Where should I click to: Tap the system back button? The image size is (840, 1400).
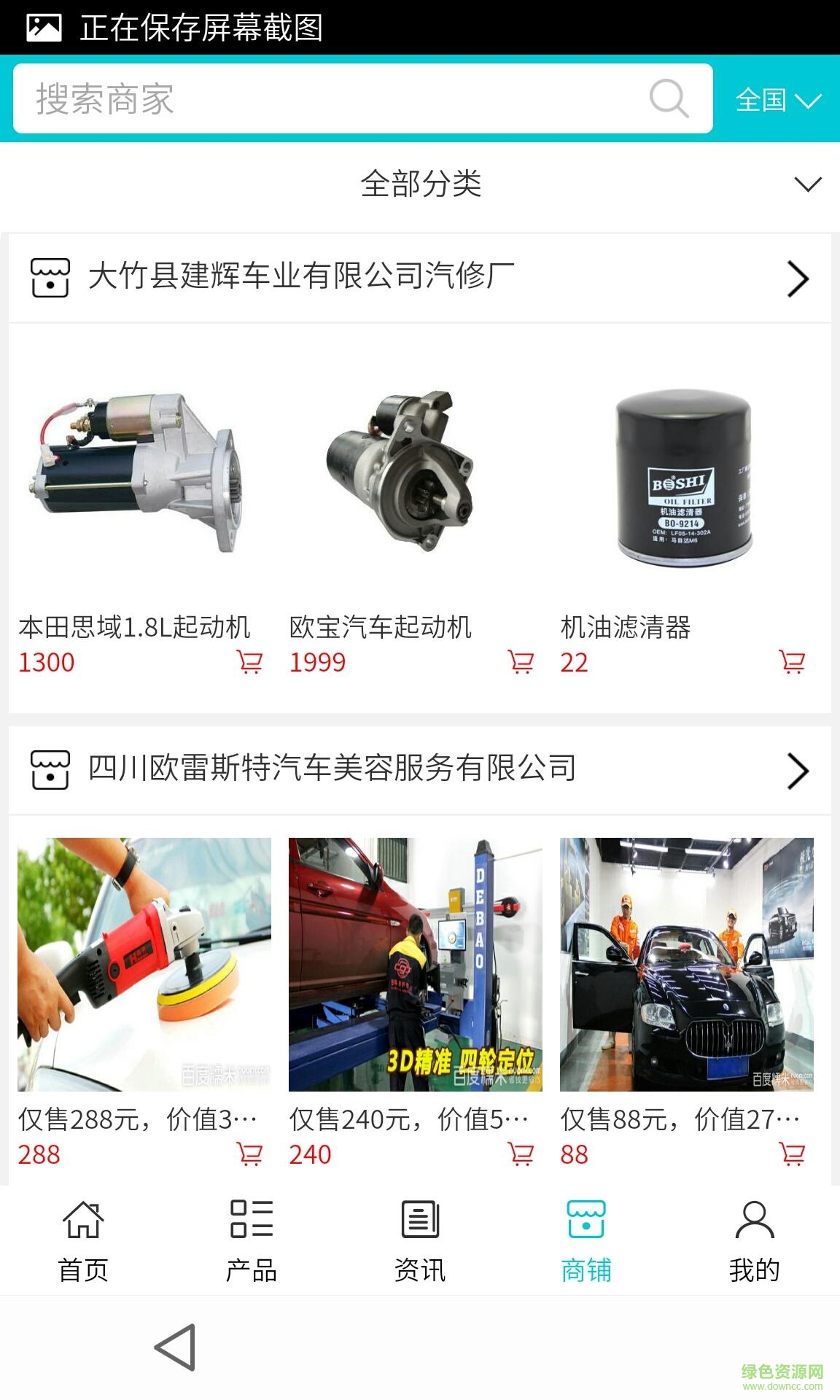click(176, 1347)
